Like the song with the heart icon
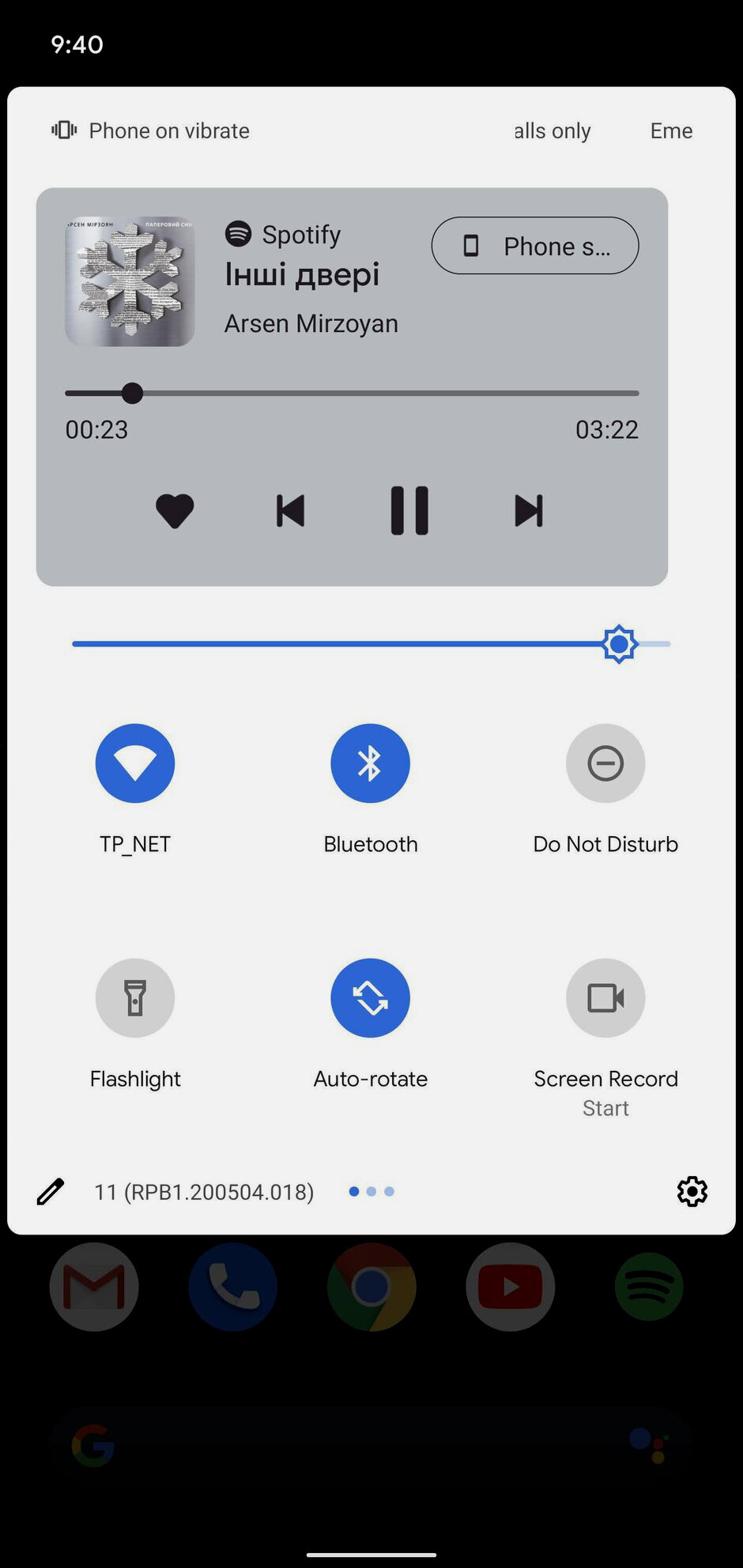Screen dimensions: 743x1568 click(x=175, y=511)
